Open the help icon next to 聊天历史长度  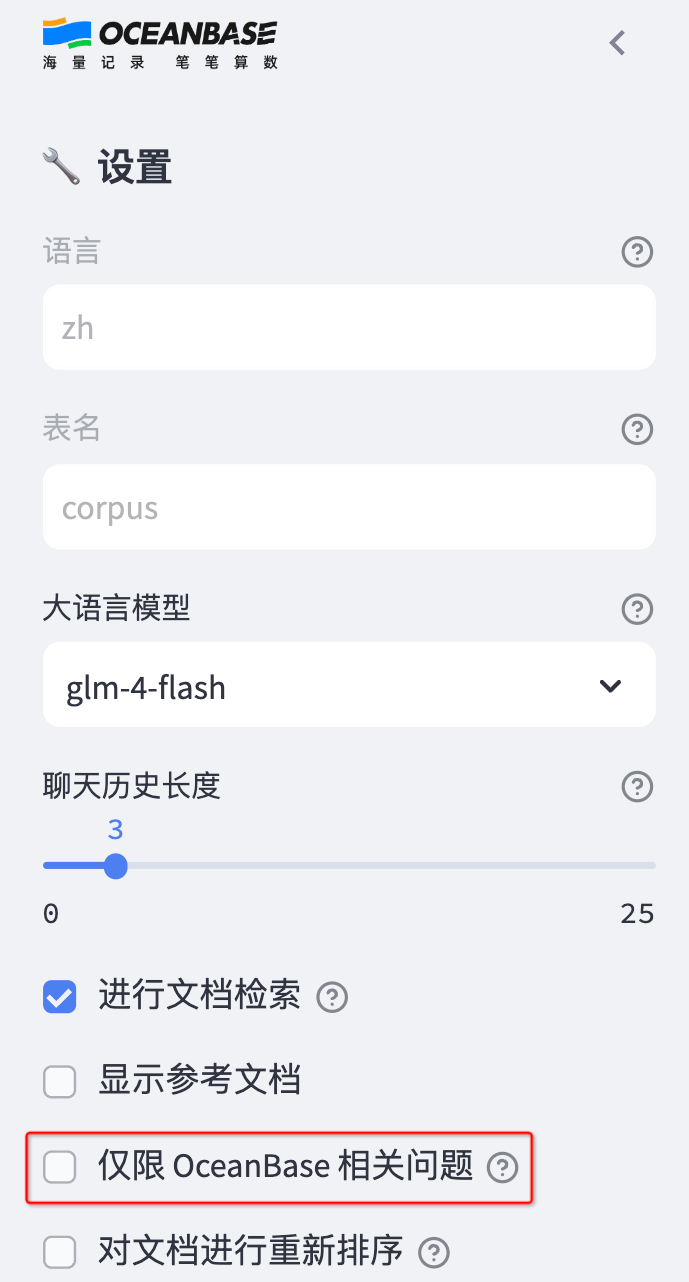click(637, 786)
